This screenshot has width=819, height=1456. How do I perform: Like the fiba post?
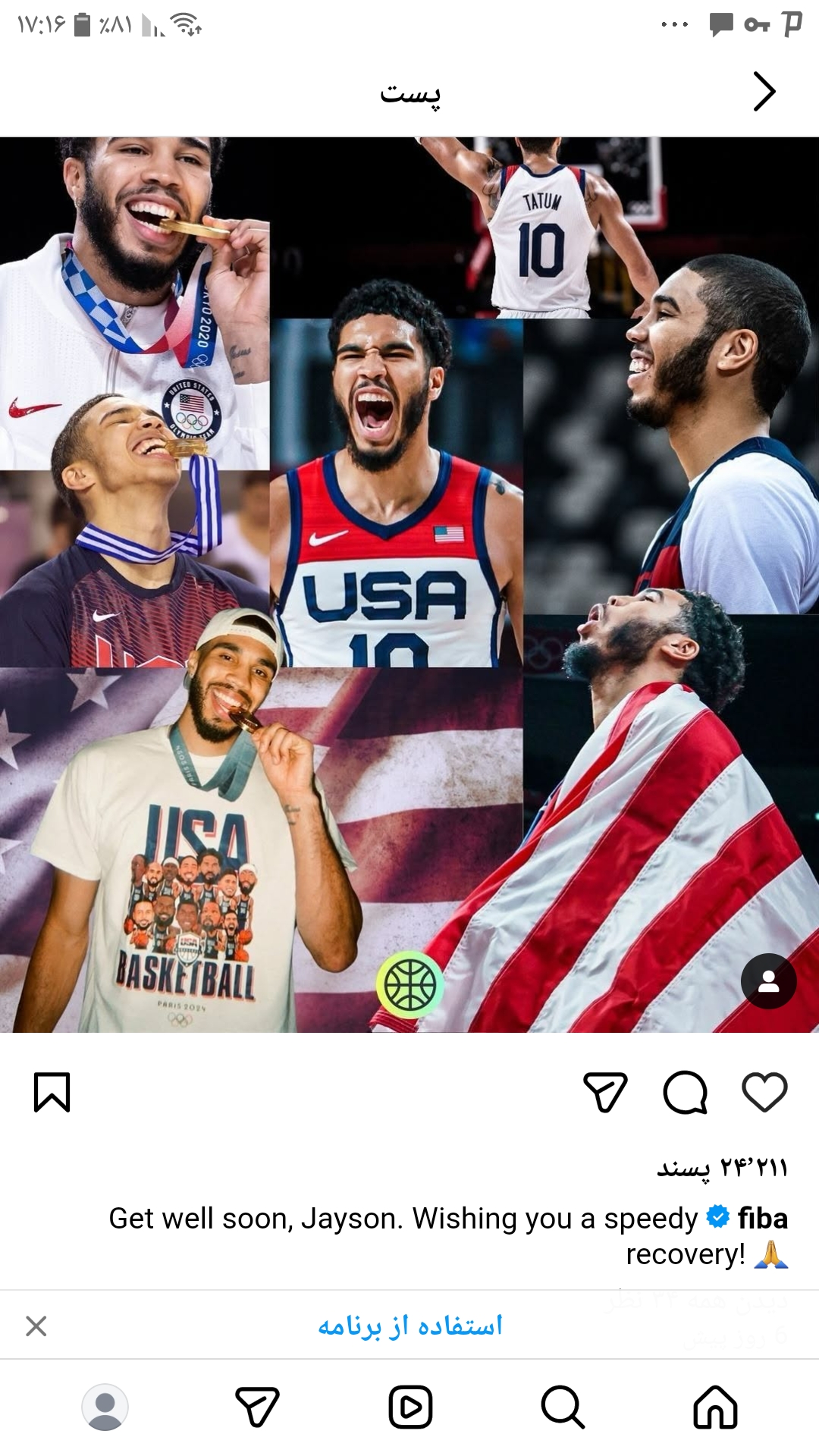[x=764, y=1092]
